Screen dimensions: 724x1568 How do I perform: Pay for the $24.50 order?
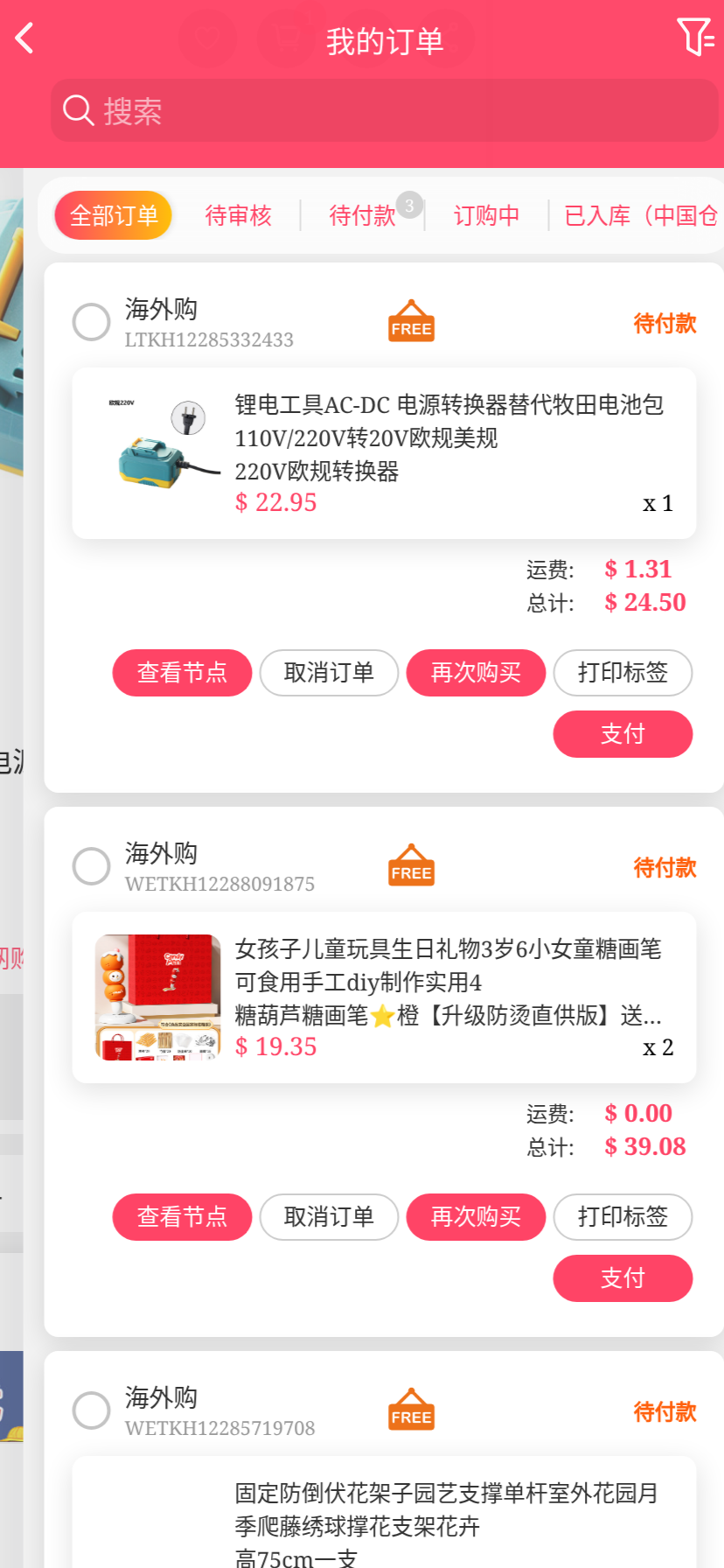click(x=623, y=734)
